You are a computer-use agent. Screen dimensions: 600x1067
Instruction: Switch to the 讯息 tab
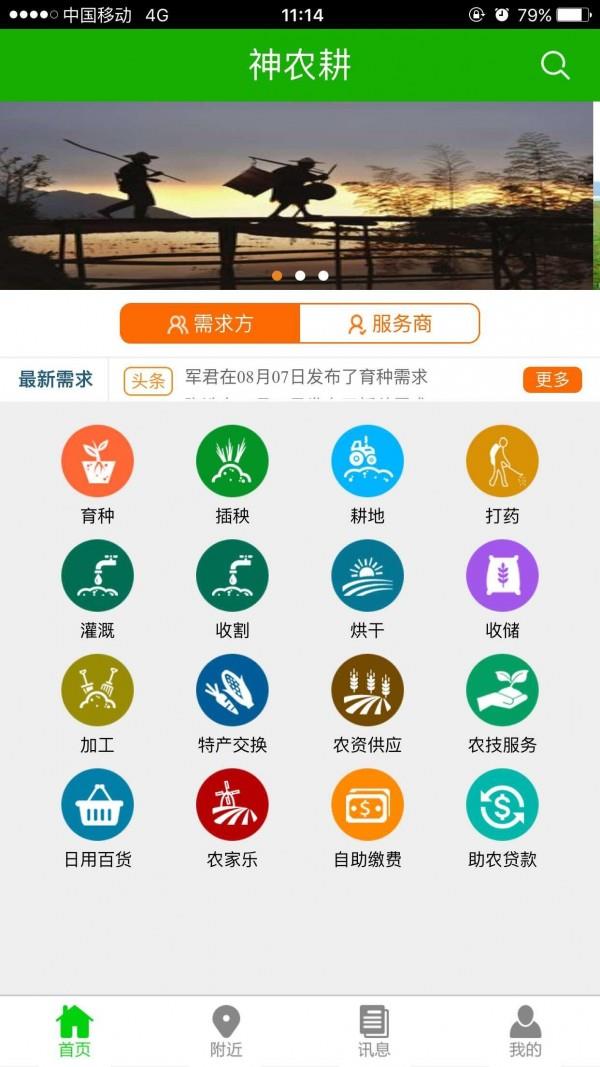click(374, 1032)
